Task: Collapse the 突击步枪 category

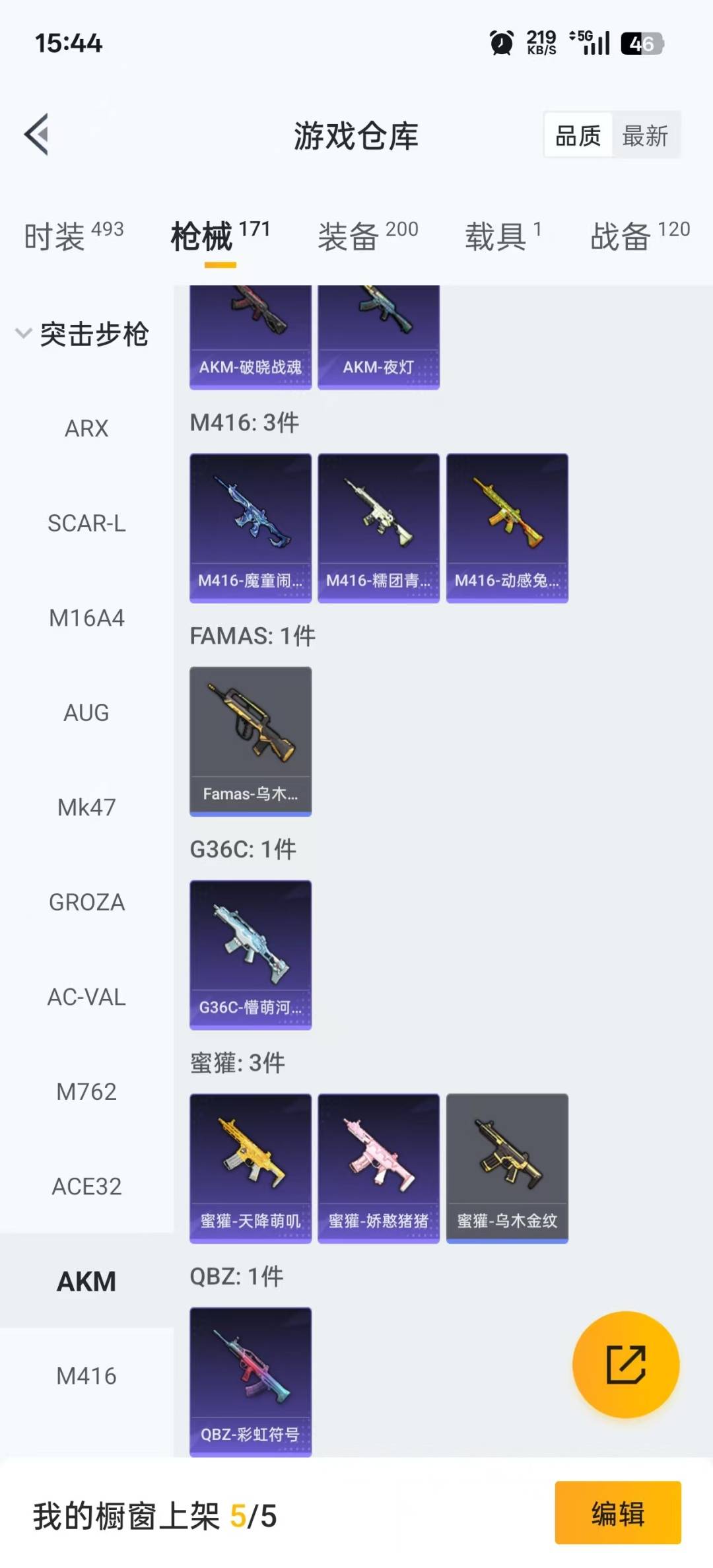Action: [82, 334]
